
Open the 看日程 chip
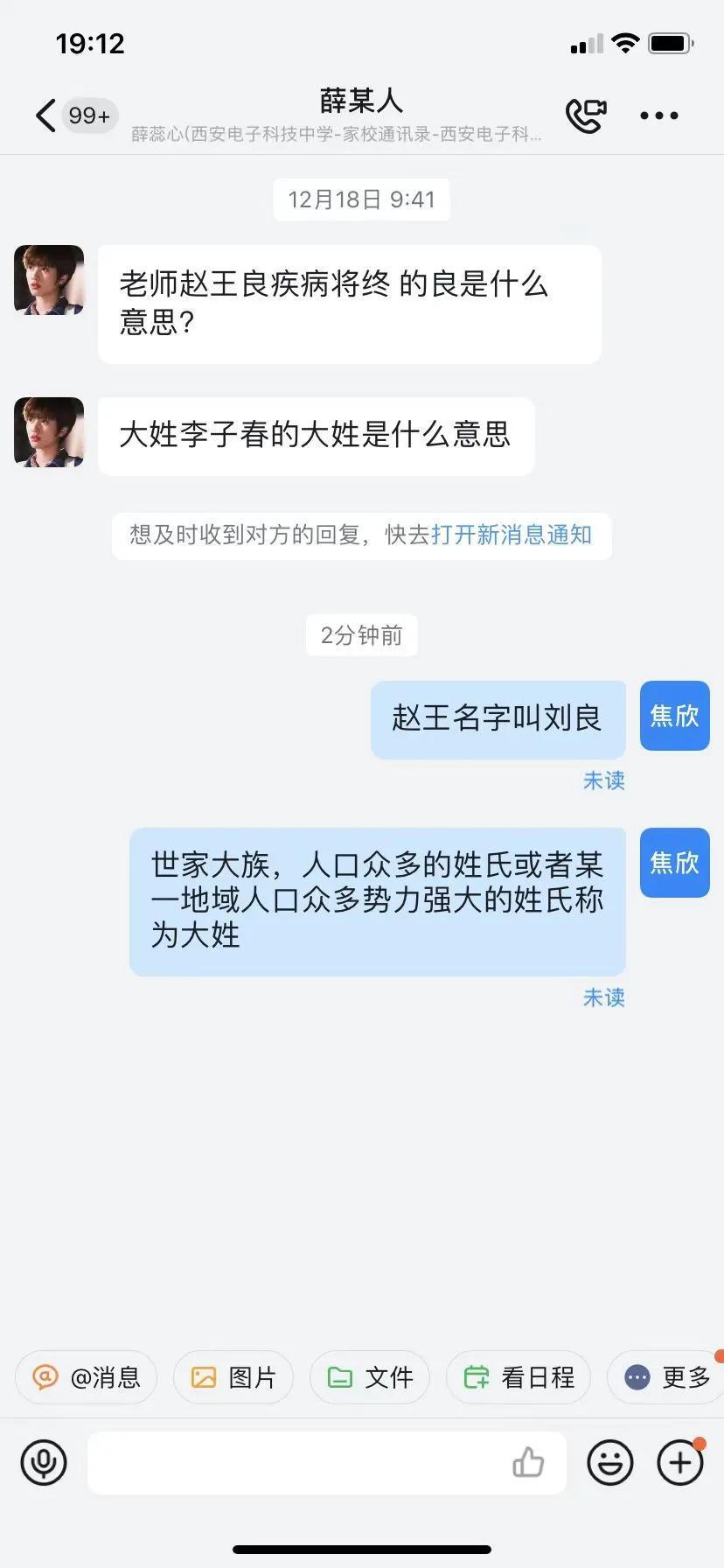pos(519,1377)
